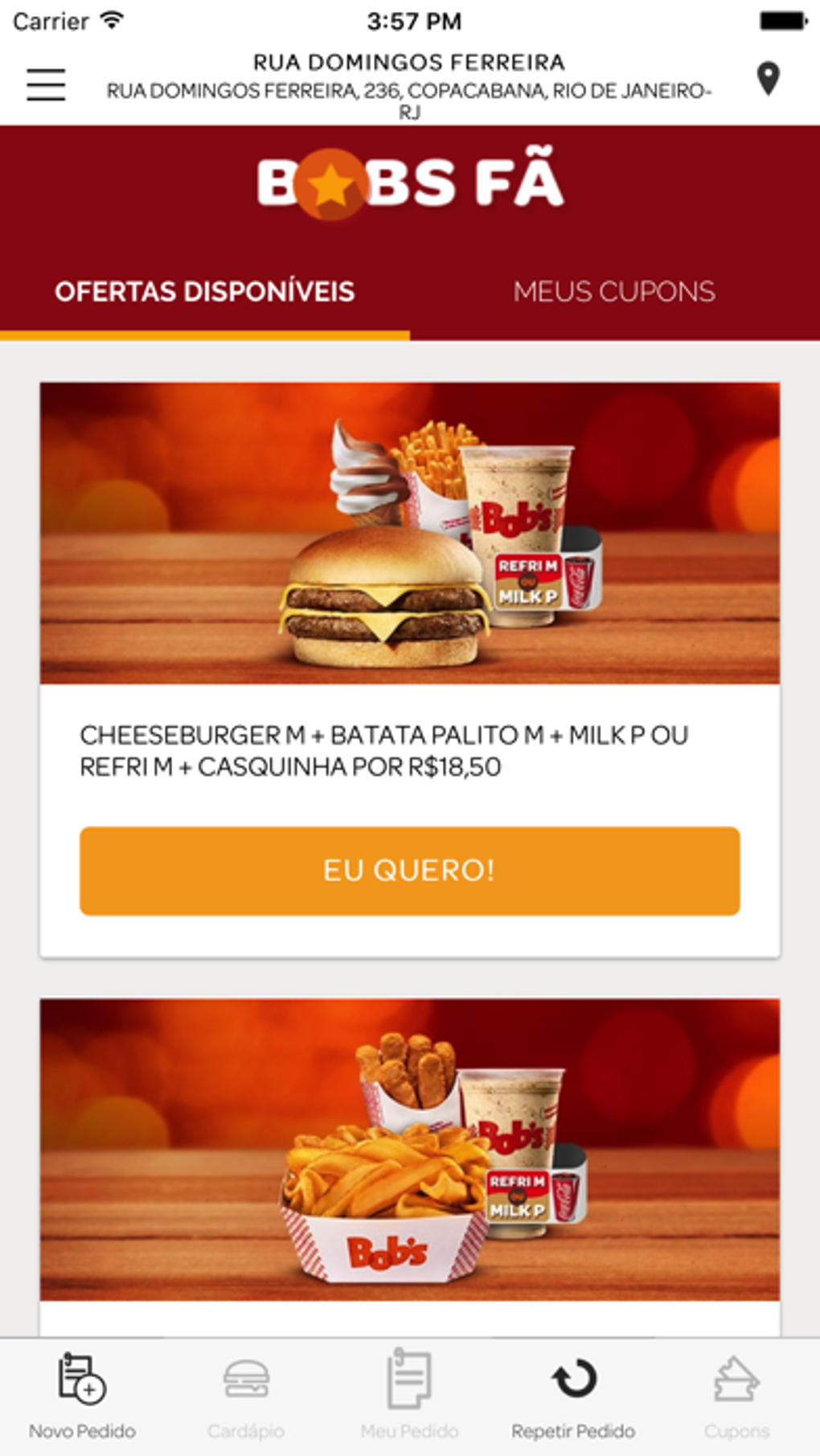Open the fries and nuggets offer card
Viewport: 820px width, 1456px height.
coord(409,1150)
